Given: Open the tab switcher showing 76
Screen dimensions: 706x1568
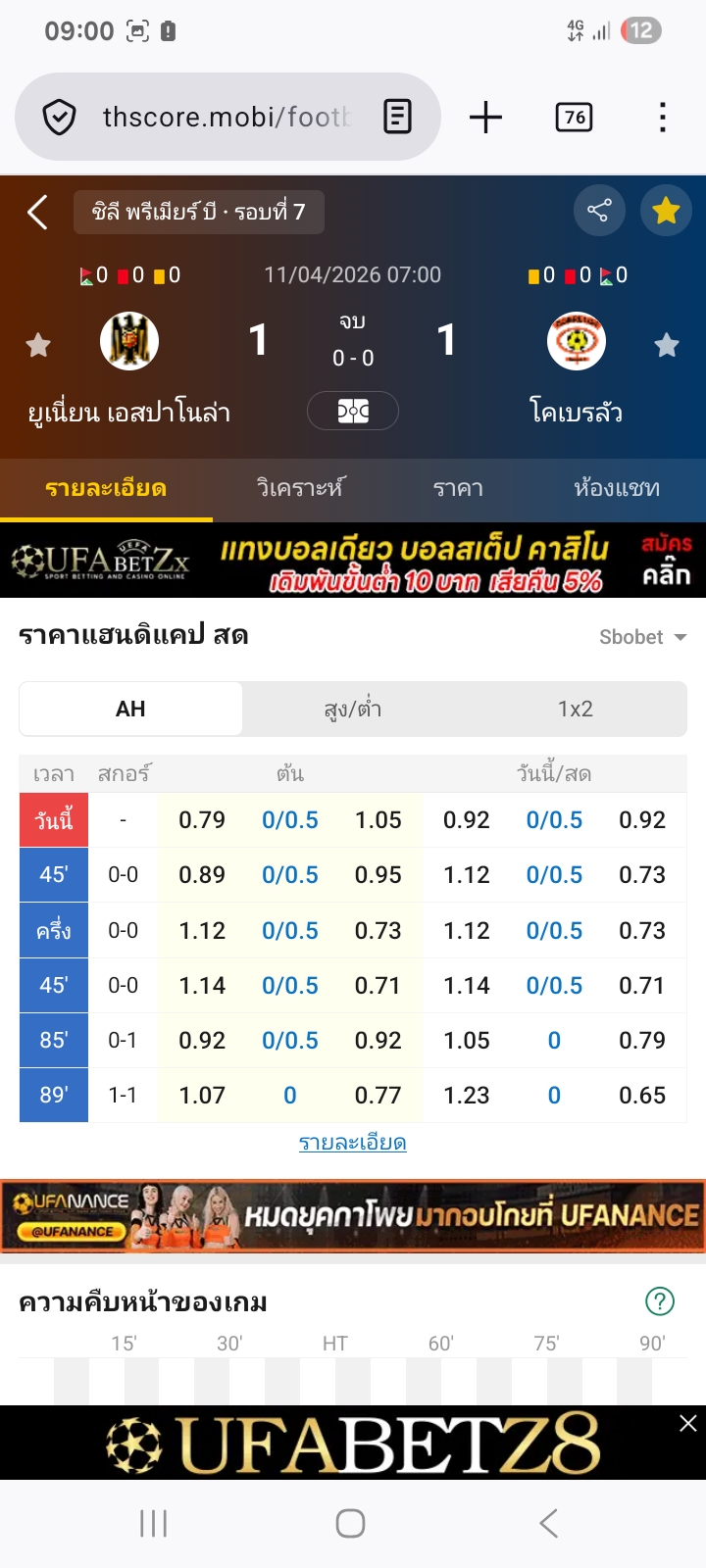Looking at the screenshot, I should 574,118.
